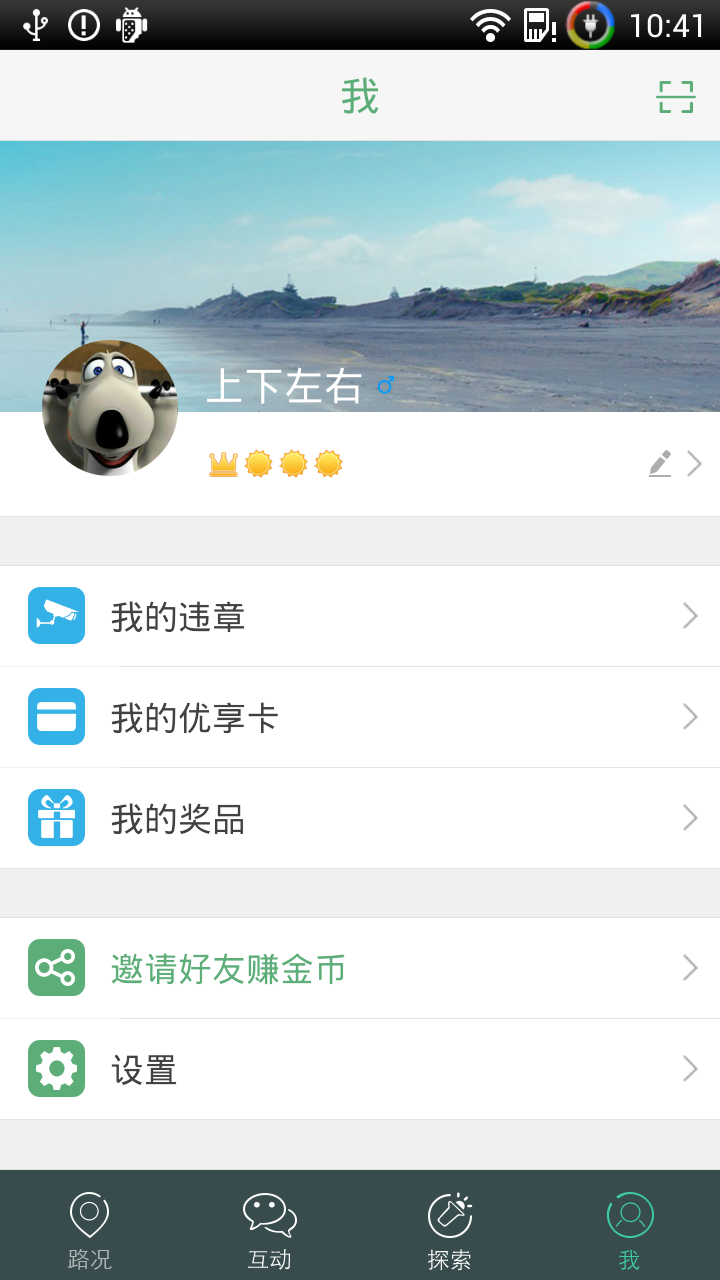Screen dimensions: 720x1280
Task: Open the QR scan icon
Action: (675, 97)
